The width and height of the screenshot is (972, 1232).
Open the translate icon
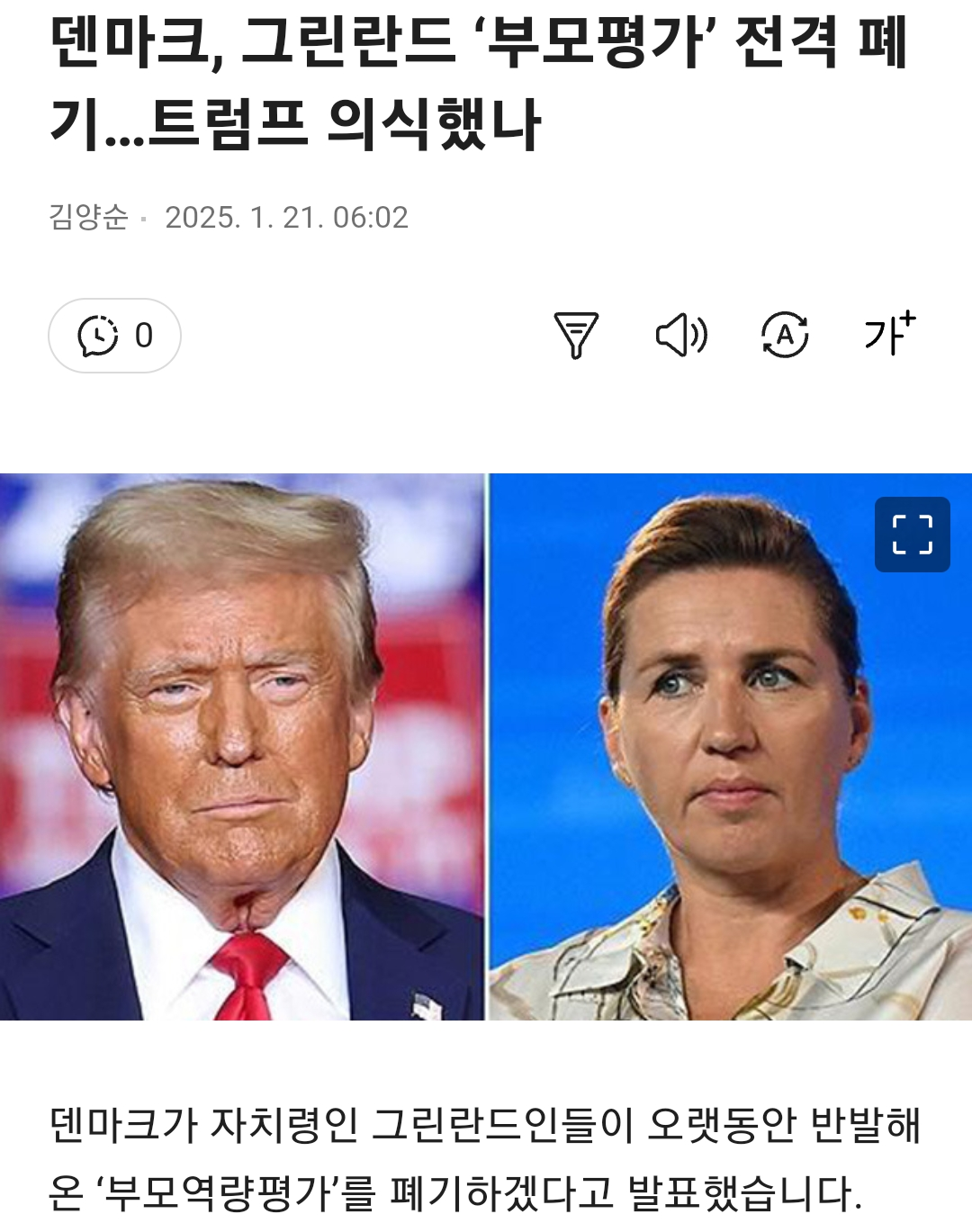click(x=785, y=336)
